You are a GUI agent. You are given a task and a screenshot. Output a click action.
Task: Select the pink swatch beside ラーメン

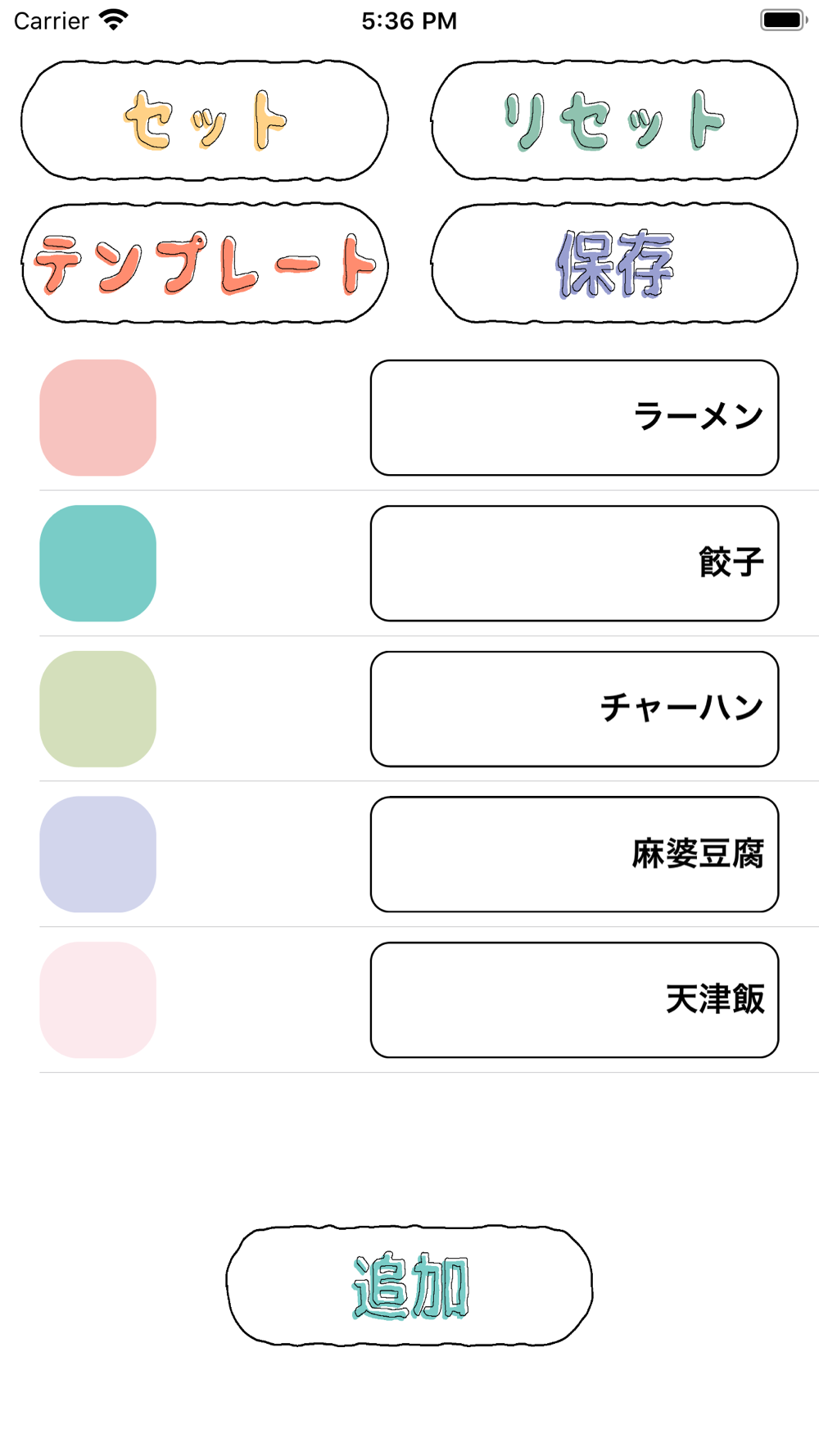pyautogui.click(x=98, y=418)
